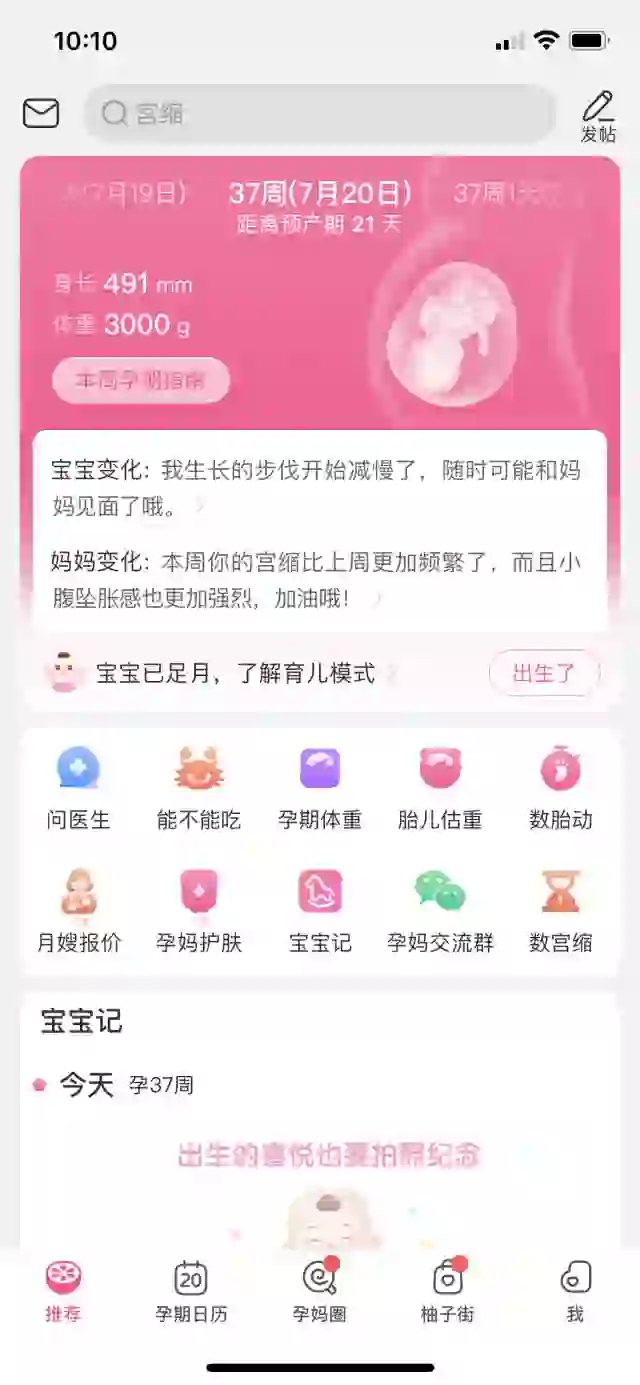Open the mail inbox icon

pos(41,114)
